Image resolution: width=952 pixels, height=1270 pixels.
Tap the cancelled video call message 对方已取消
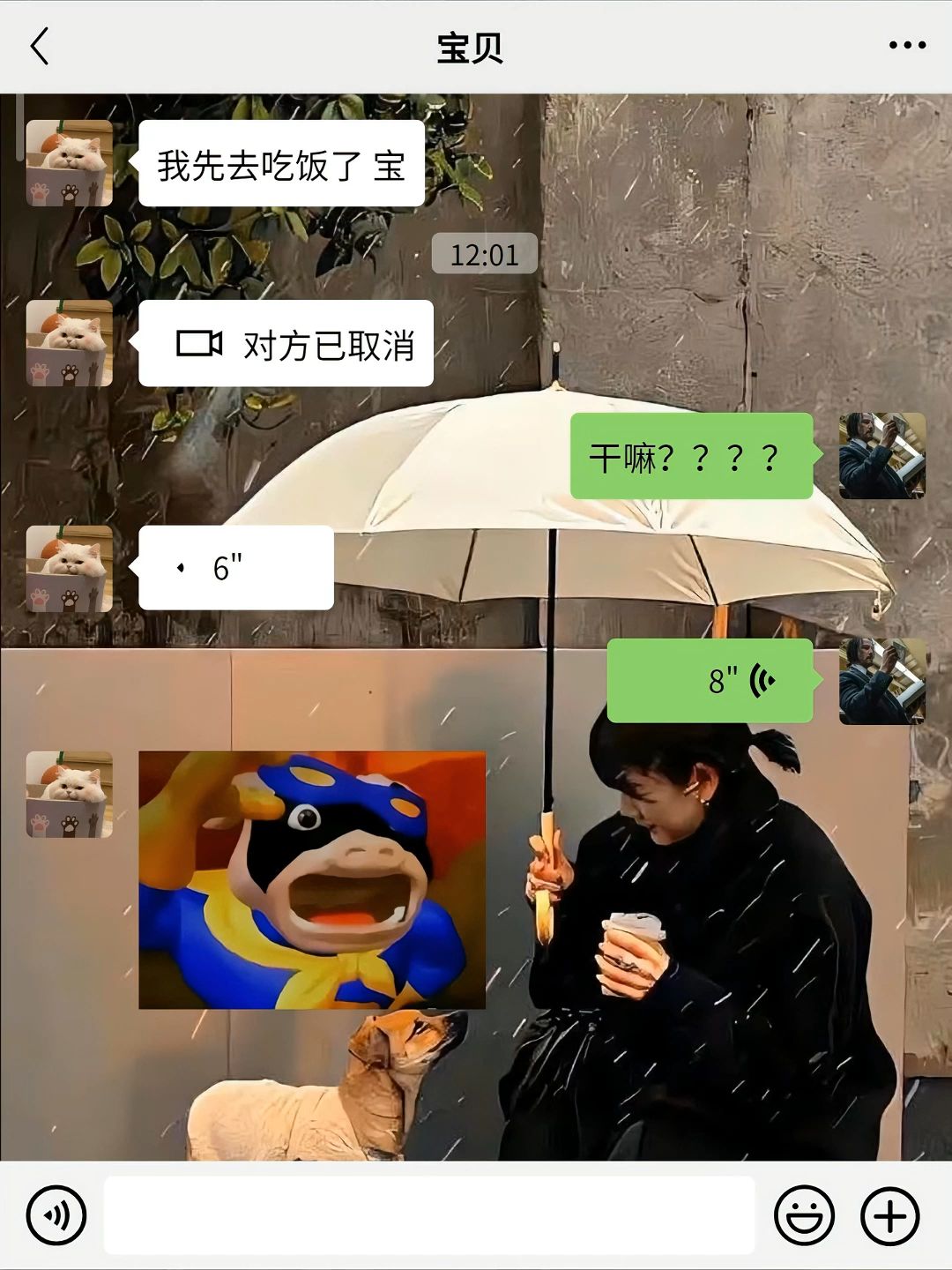pos(286,344)
